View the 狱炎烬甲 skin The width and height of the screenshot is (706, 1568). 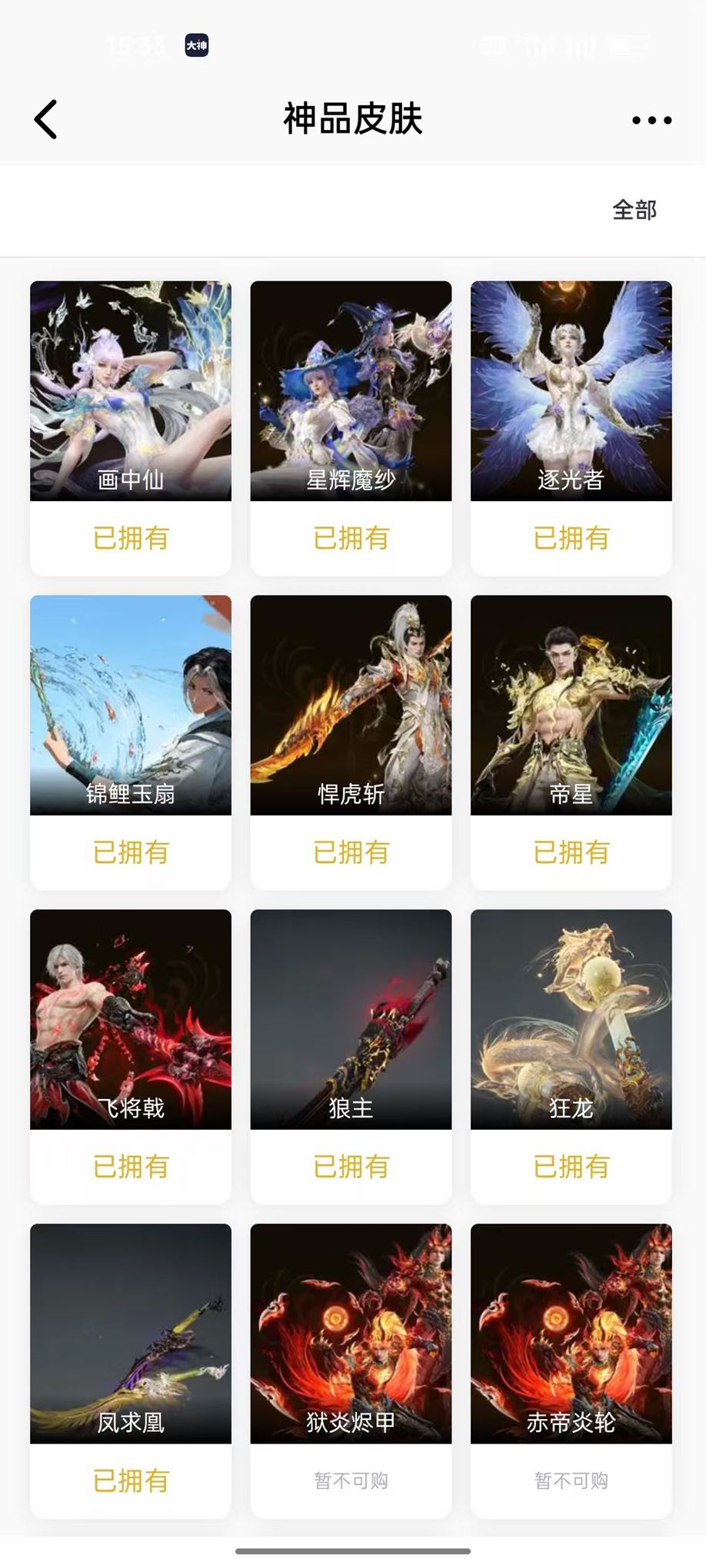351,1334
